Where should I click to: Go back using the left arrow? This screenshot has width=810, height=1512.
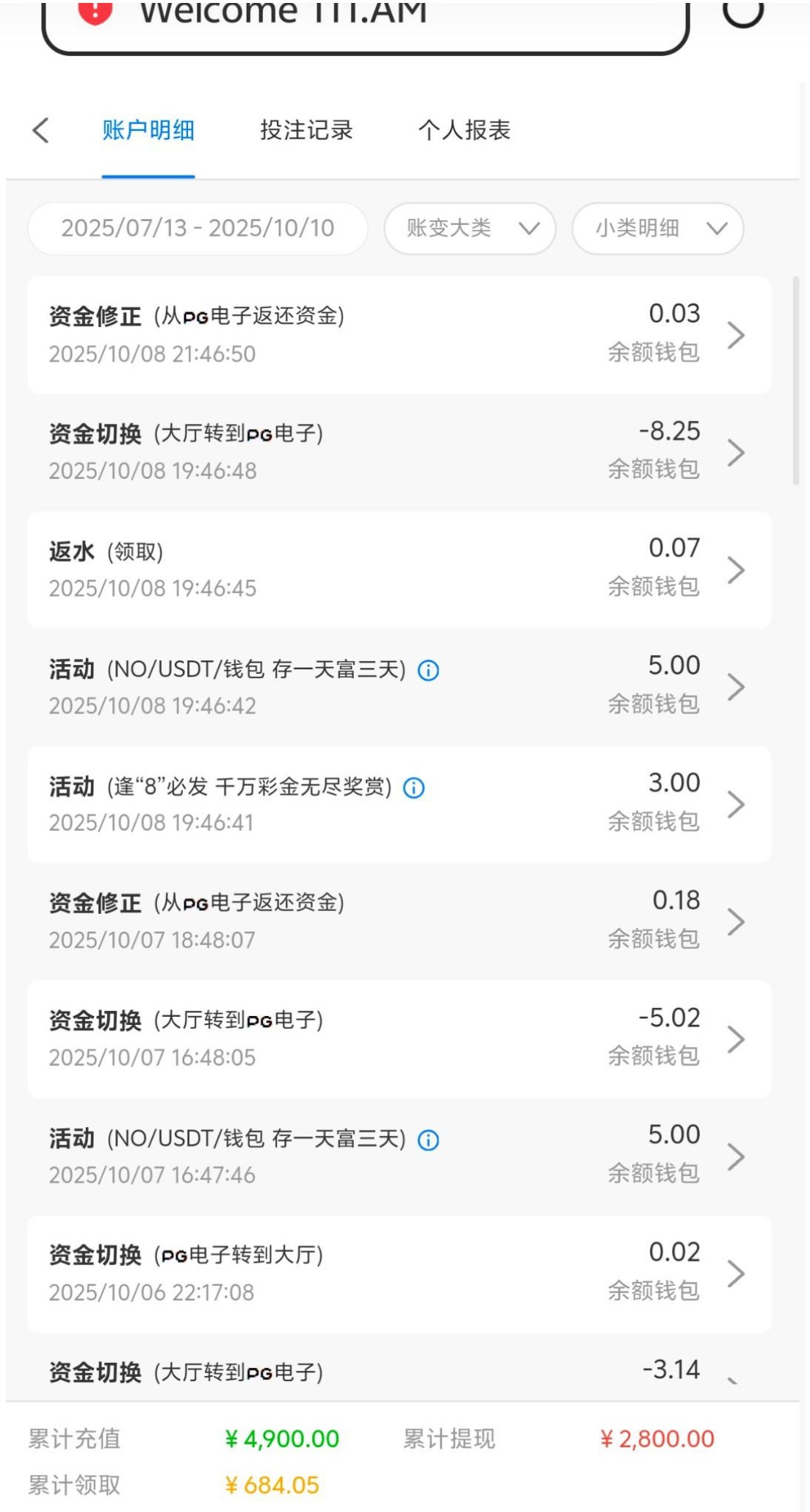[41, 130]
